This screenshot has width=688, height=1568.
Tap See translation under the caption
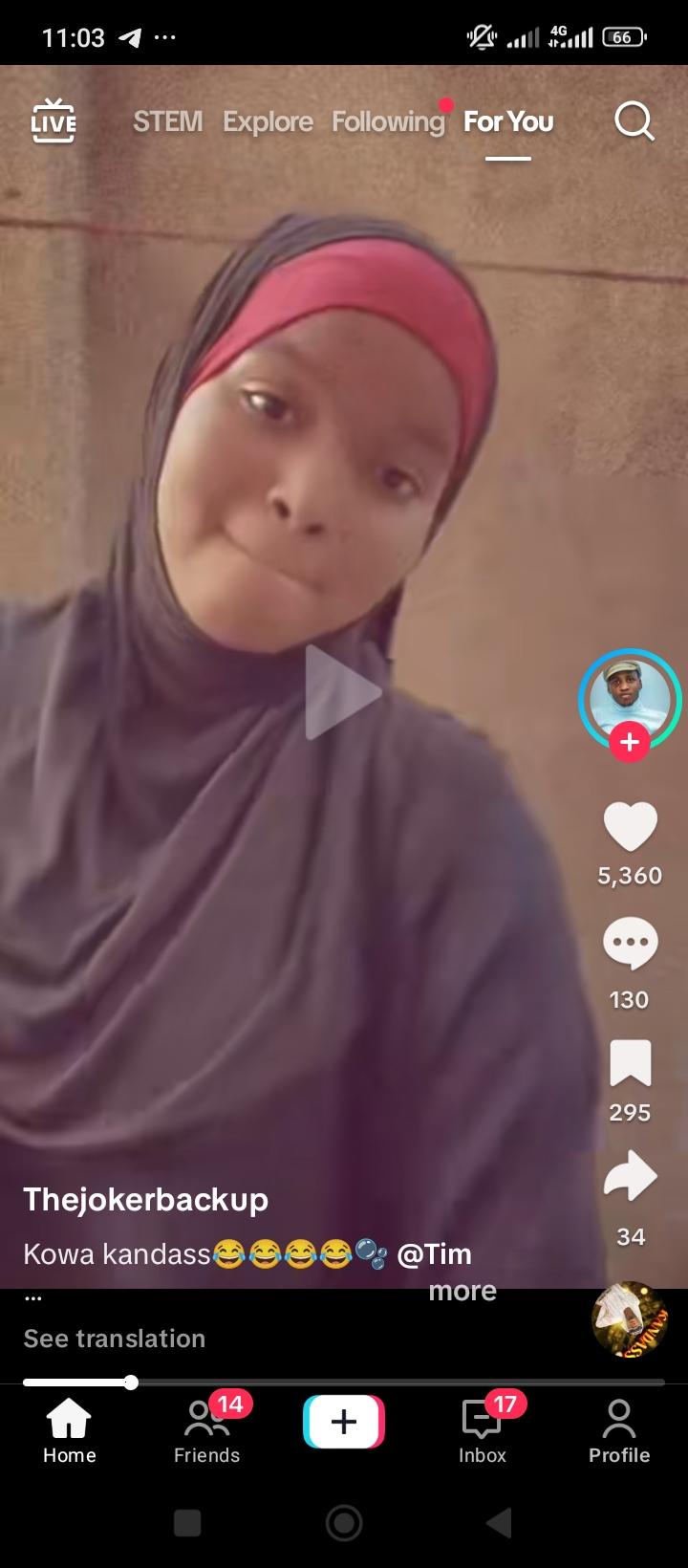point(114,1339)
